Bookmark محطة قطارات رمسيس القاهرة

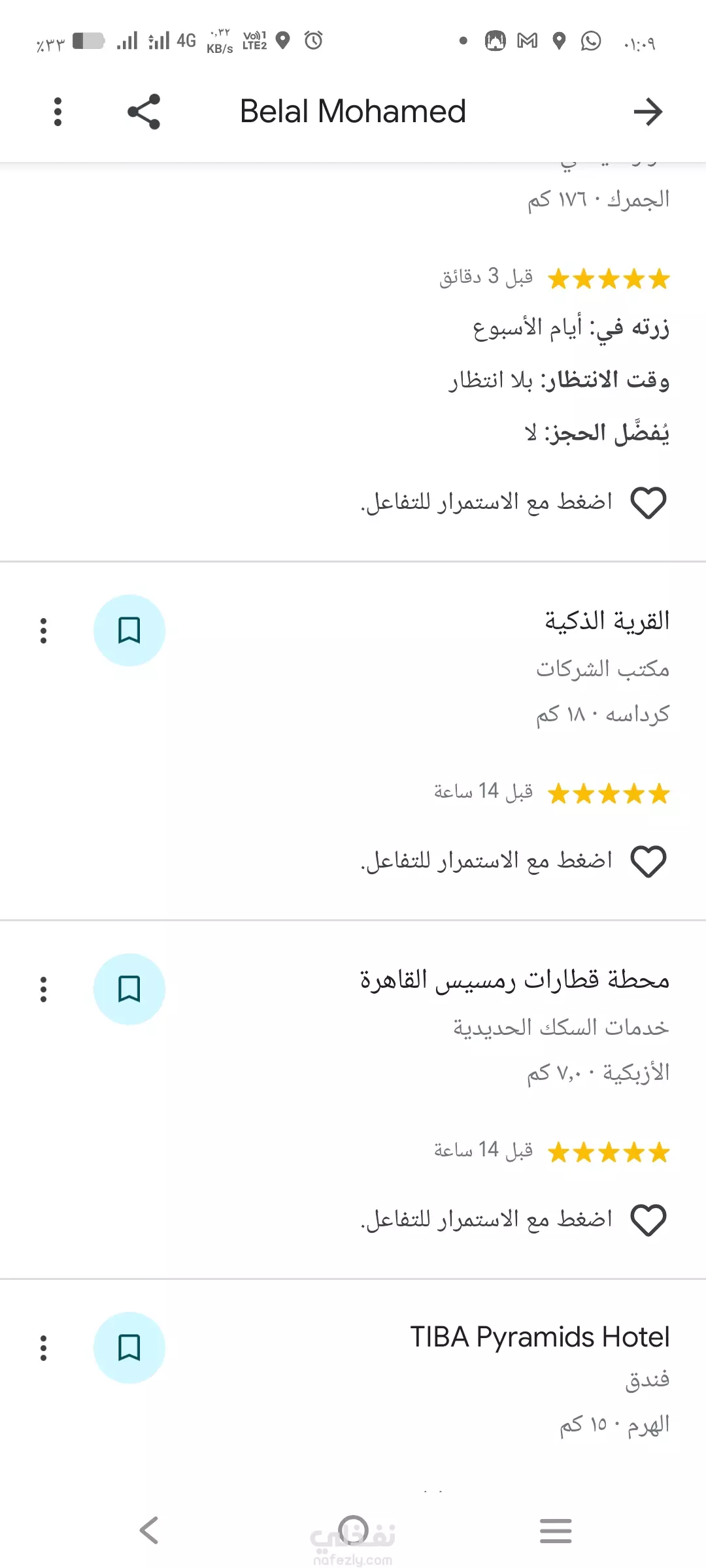129,989
